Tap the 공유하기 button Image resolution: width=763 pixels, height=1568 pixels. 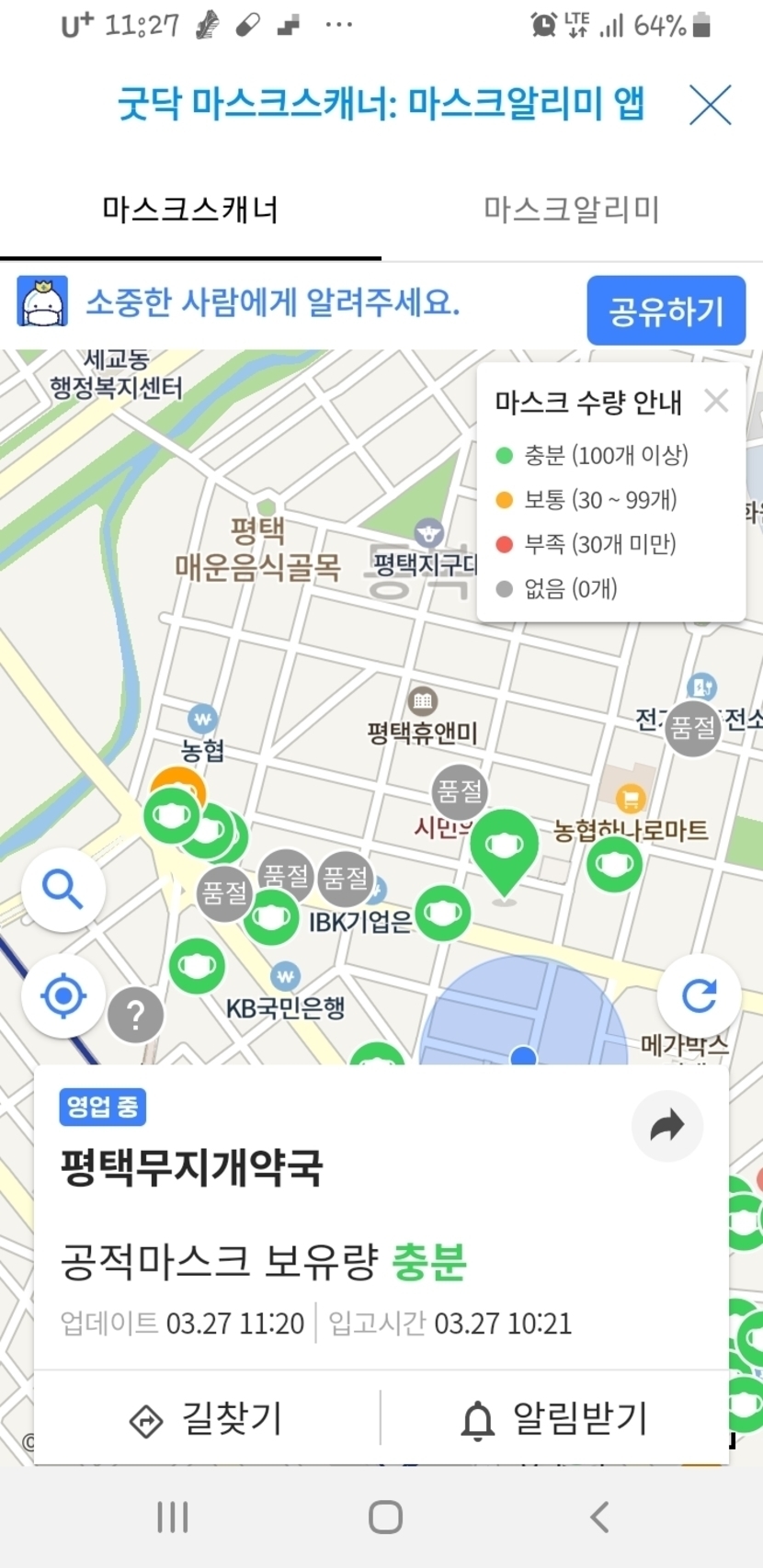666,311
